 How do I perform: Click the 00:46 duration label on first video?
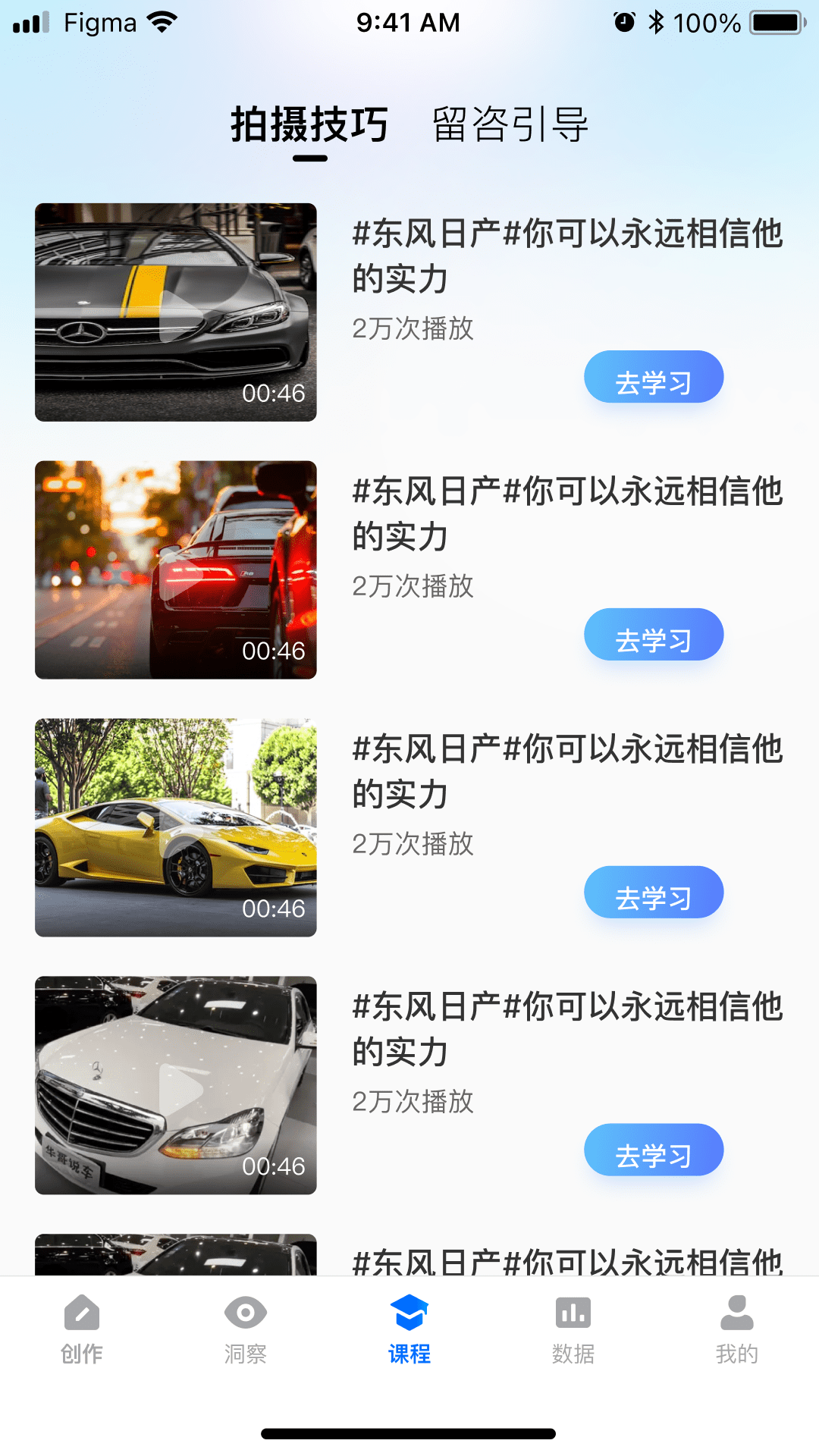pyautogui.click(x=273, y=394)
